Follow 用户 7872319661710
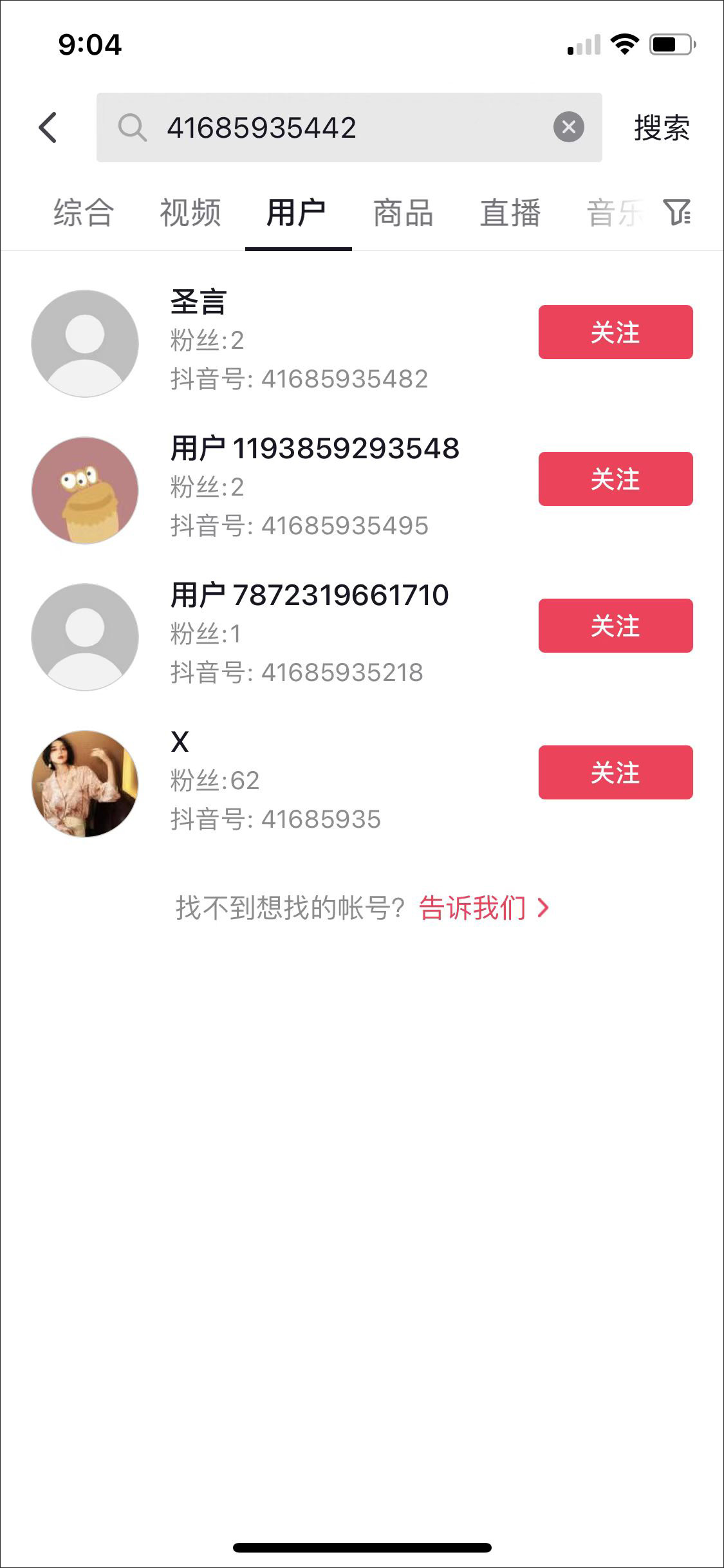 [615, 626]
